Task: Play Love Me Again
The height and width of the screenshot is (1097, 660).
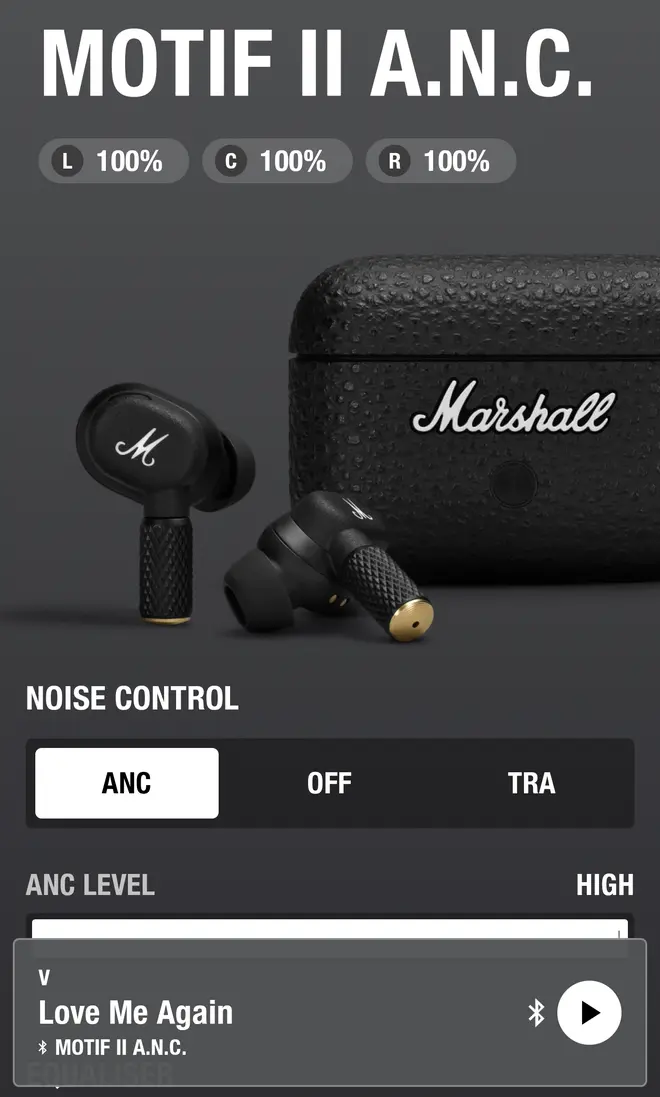Action: (589, 1013)
